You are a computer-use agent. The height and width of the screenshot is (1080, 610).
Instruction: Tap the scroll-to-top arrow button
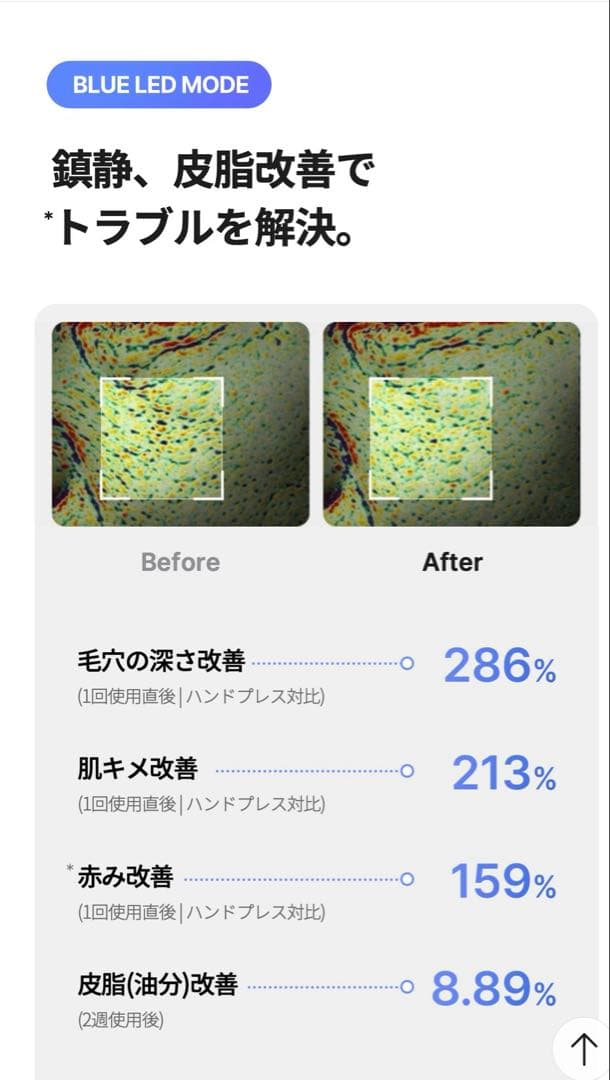583,1048
